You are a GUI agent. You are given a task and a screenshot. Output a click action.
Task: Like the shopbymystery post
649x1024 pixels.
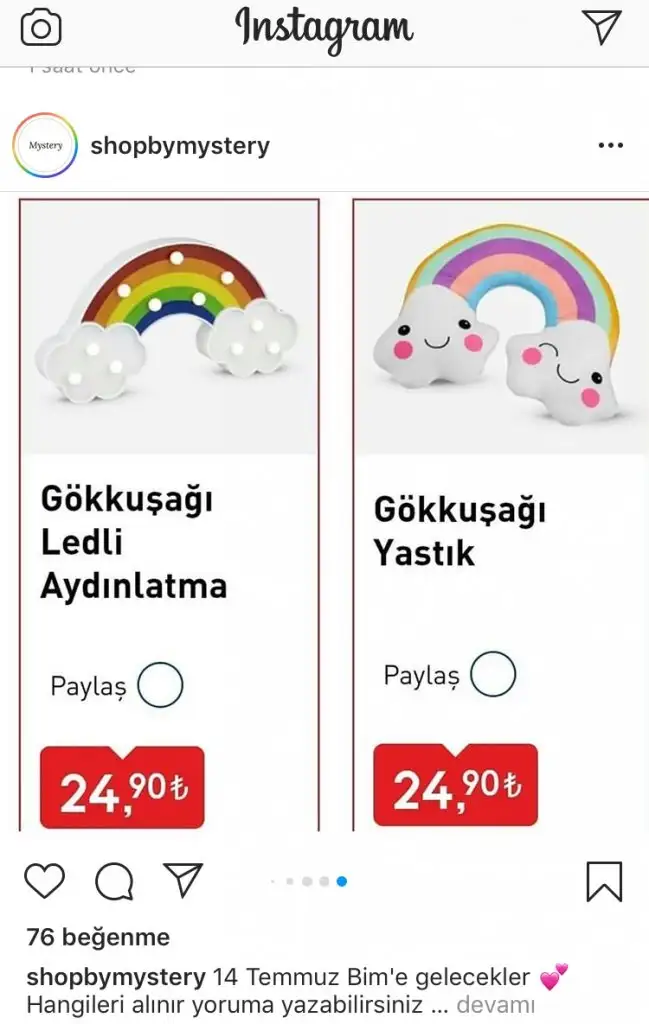(44, 881)
